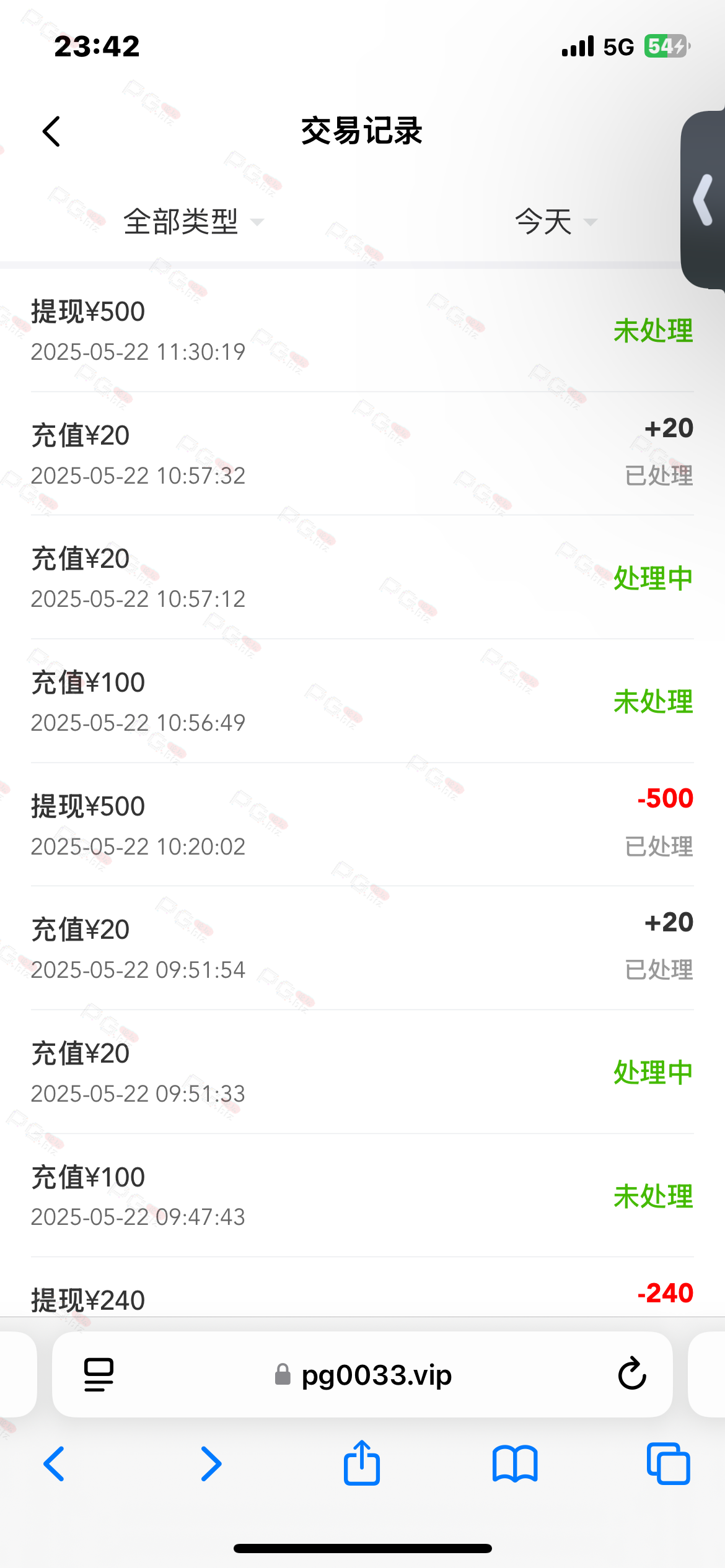Open the 今天 date filter
Image resolution: width=725 pixels, height=1568 pixels.
(556, 222)
